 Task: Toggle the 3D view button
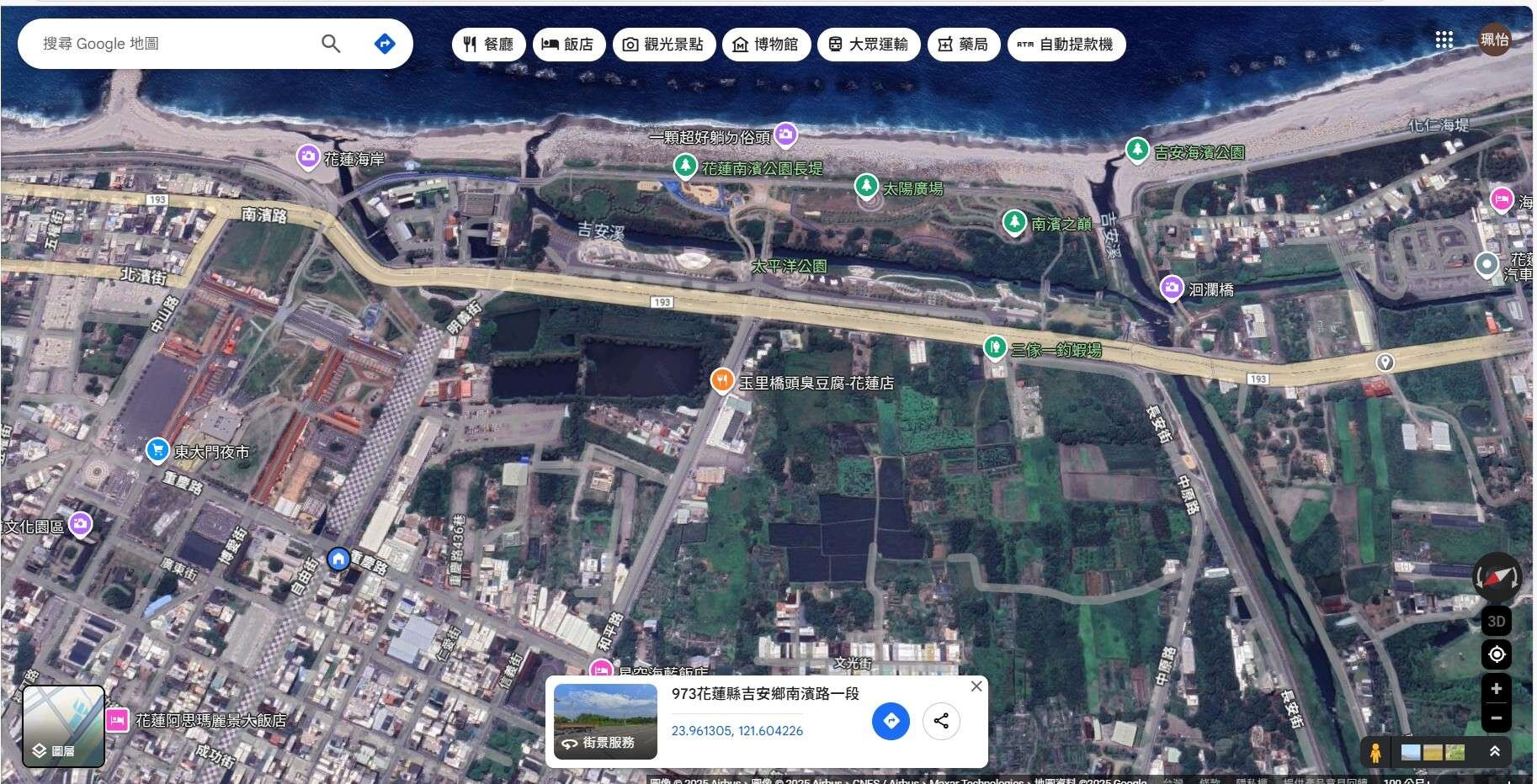pyautogui.click(x=1496, y=622)
